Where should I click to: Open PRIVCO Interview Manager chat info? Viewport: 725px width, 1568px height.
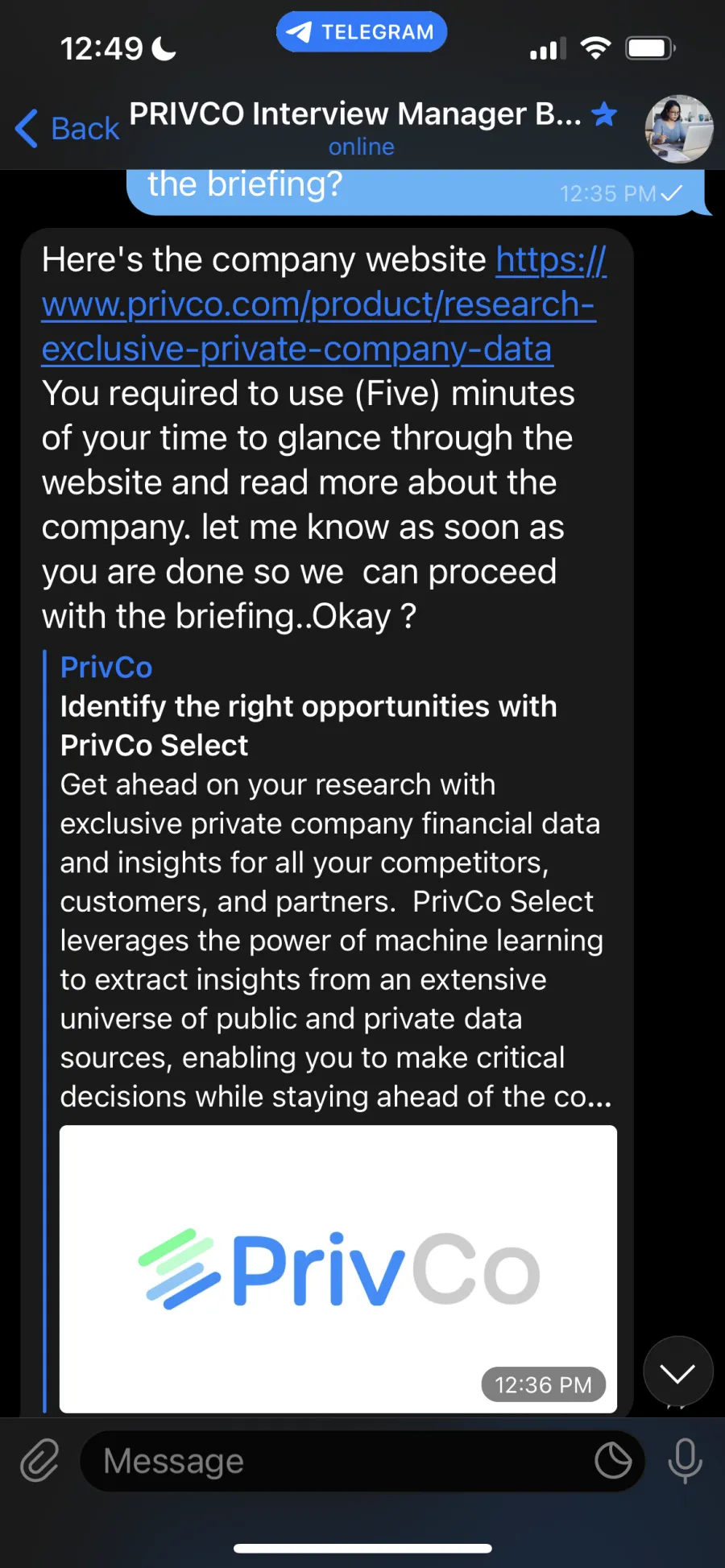361,127
